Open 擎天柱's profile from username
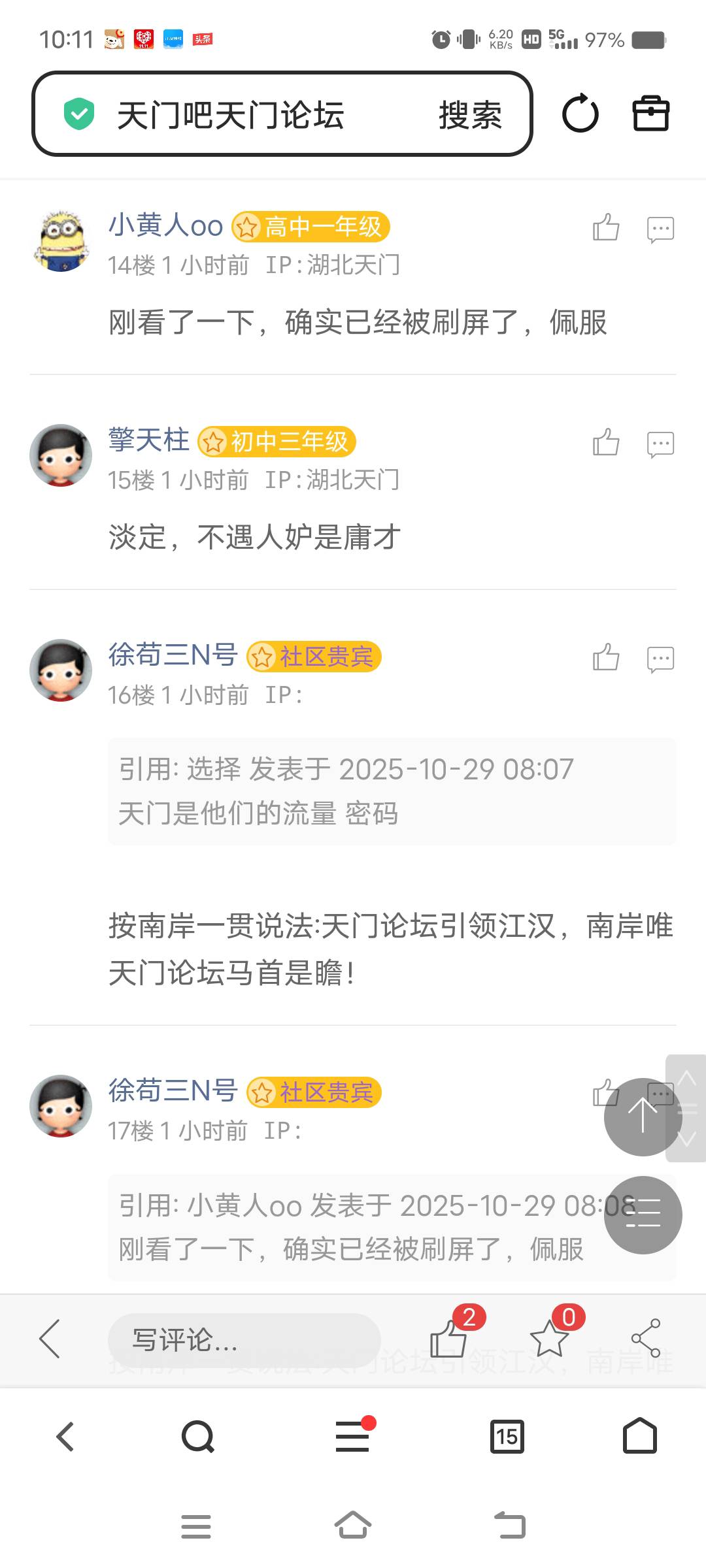This screenshot has width=706, height=1568. pos(149,440)
